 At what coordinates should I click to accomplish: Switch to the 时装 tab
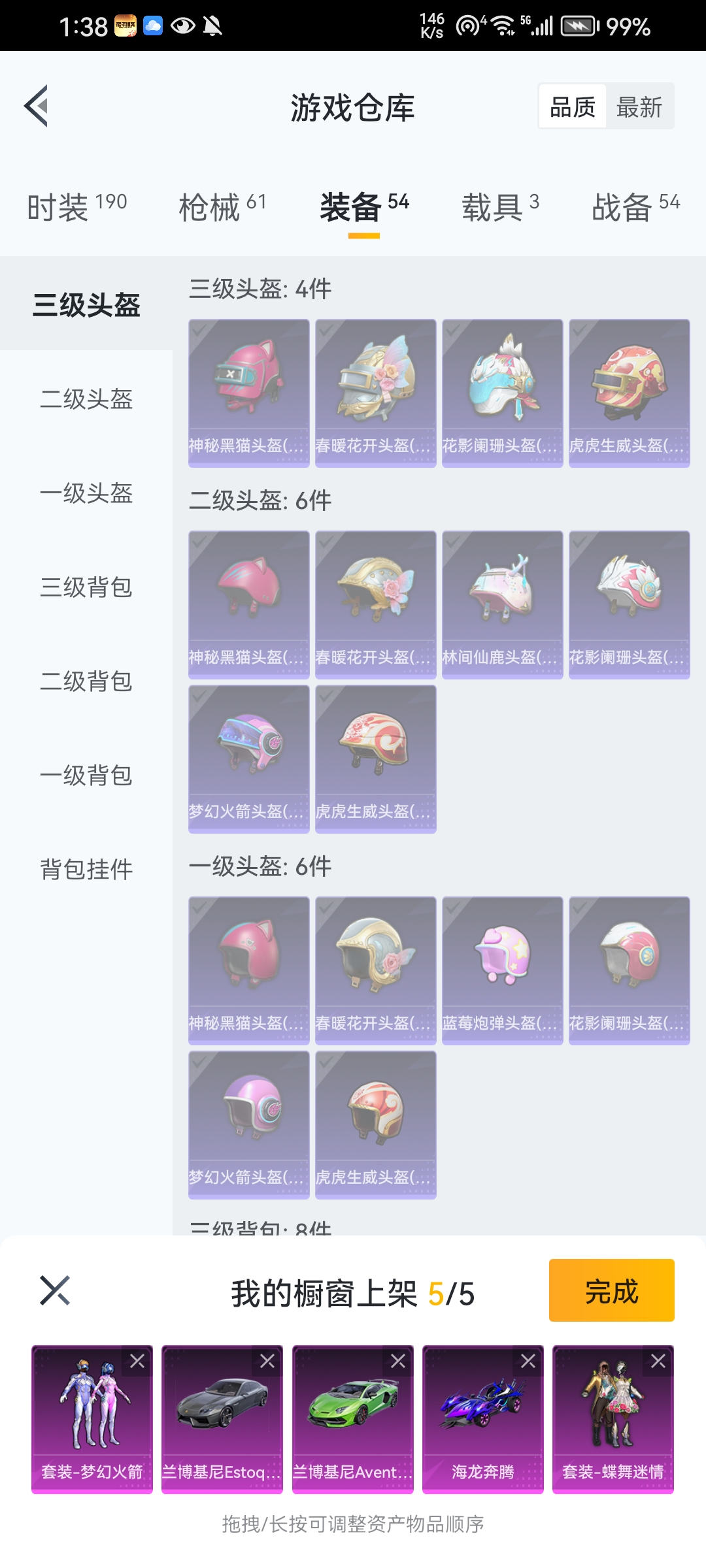click(76, 208)
